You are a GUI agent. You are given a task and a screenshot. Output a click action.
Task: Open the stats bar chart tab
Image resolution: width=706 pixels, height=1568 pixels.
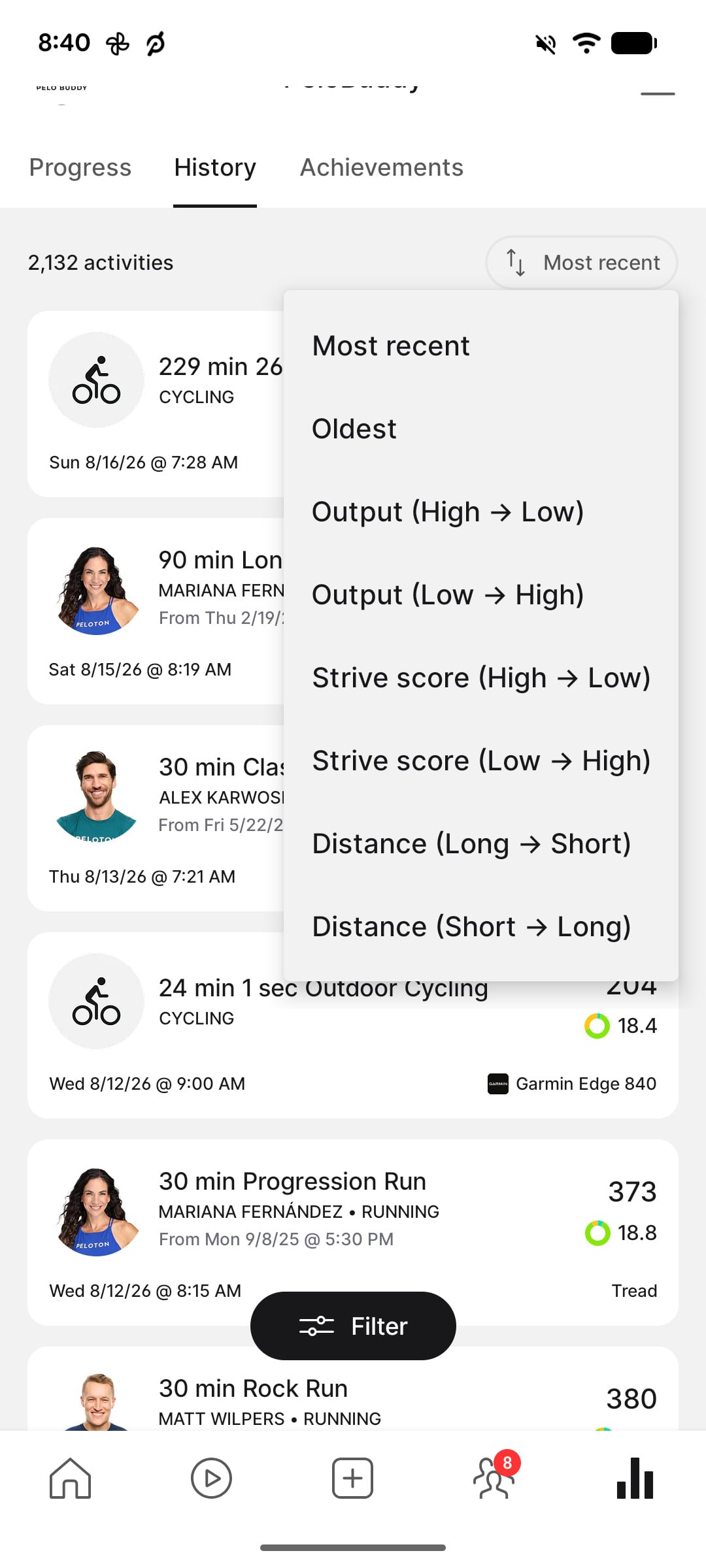635,1478
